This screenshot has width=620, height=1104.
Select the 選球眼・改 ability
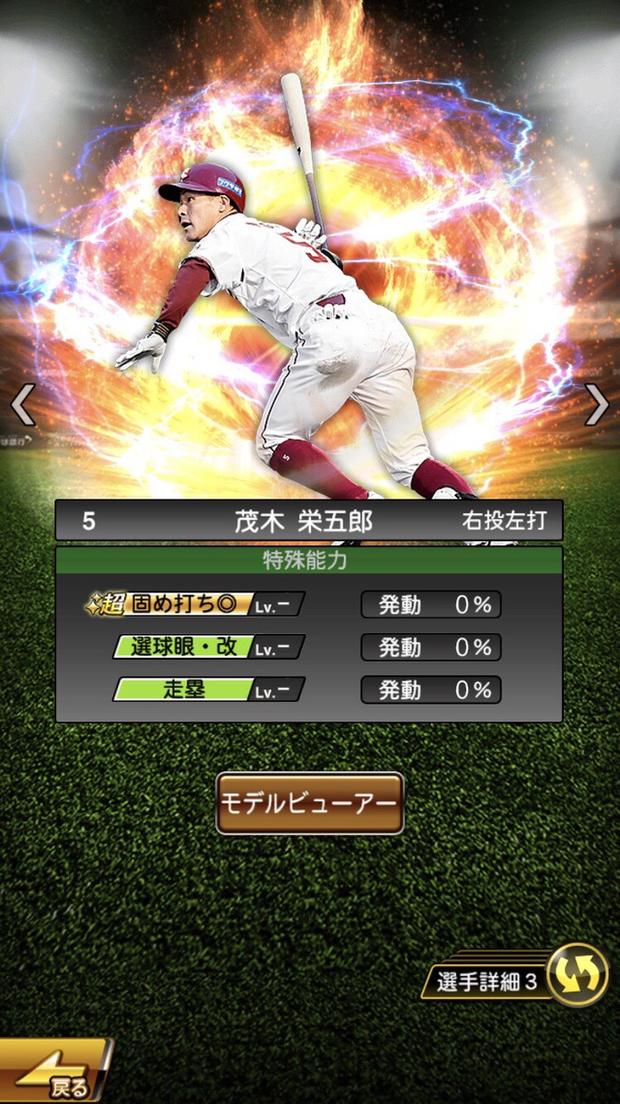[207, 647]
